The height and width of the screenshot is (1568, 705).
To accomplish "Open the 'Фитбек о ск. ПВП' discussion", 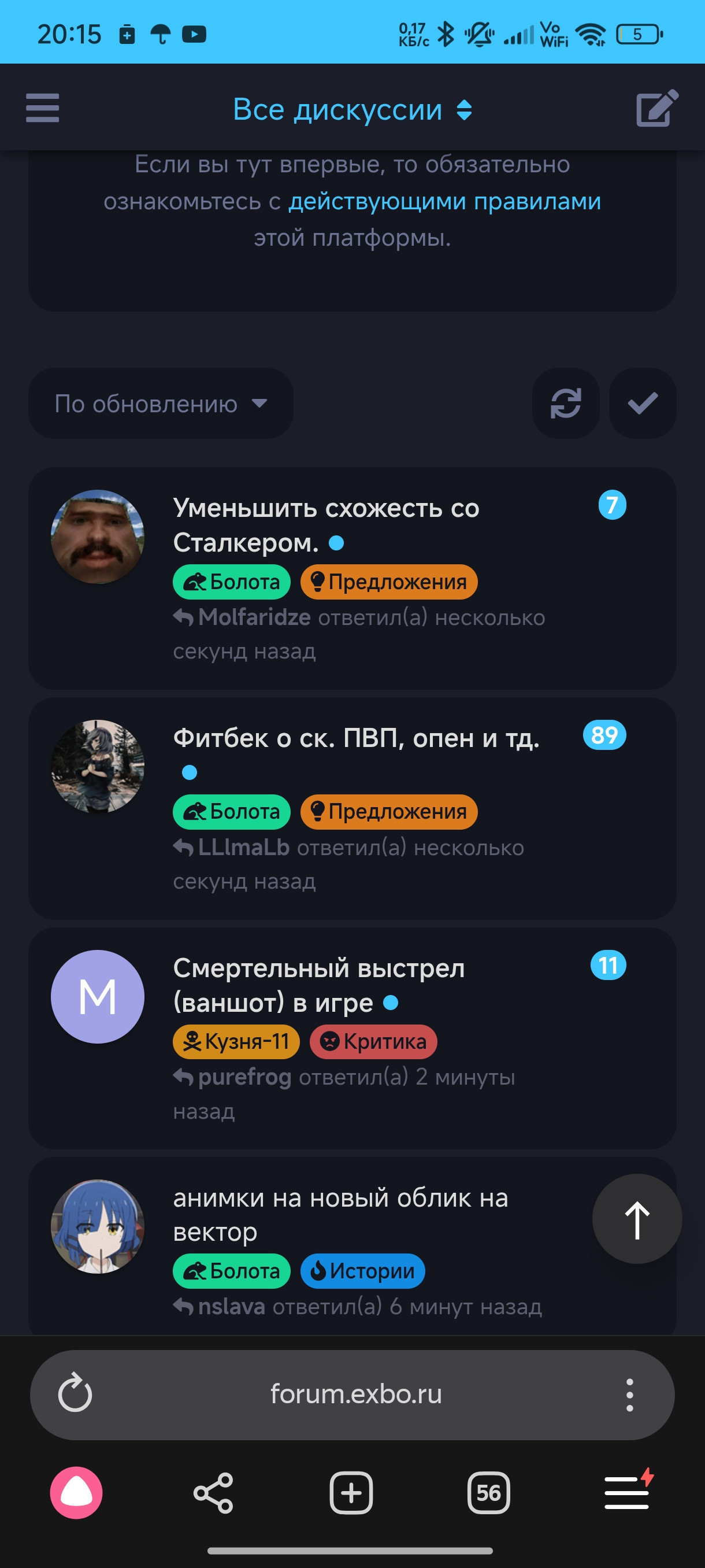I will [x=356, y=738].
